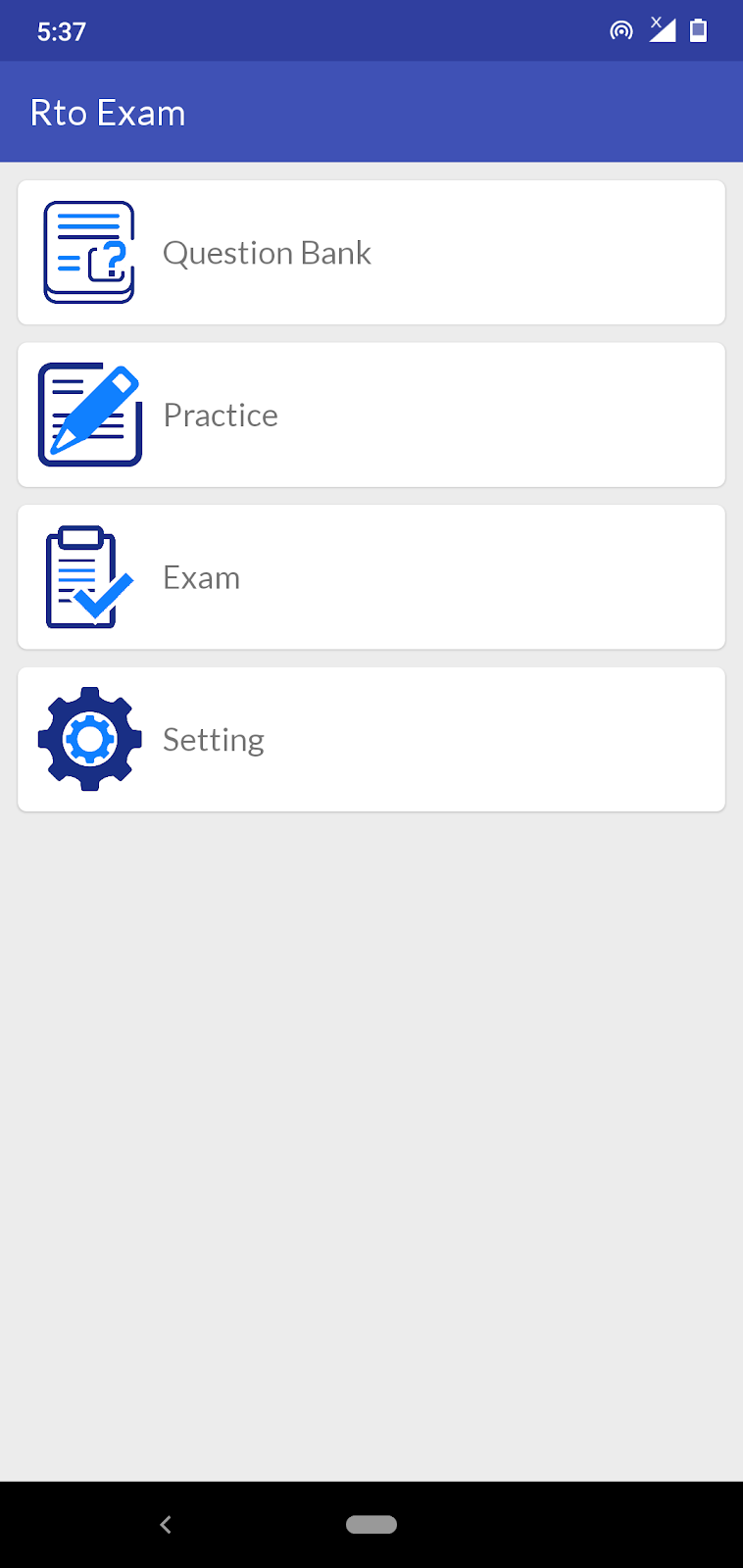Screen dimensions: 743x1568
Task: Click the Exam clipboard checkmark icon
Action: [89, 577]
